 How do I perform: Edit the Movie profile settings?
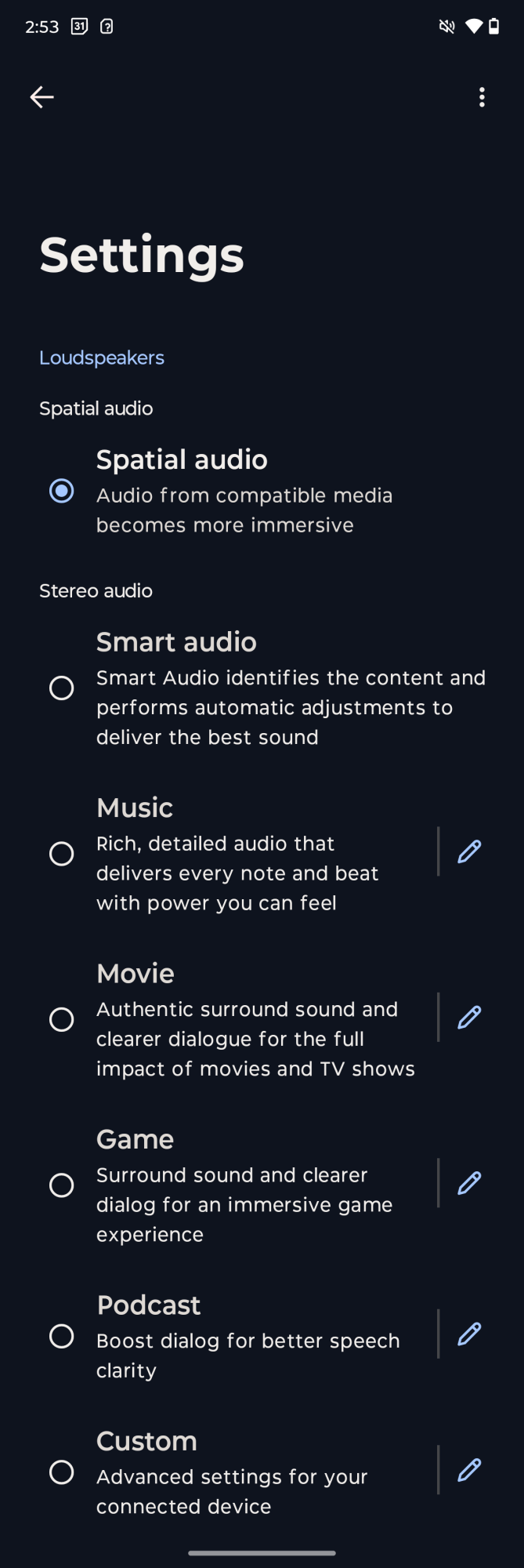coord(469,1018)
